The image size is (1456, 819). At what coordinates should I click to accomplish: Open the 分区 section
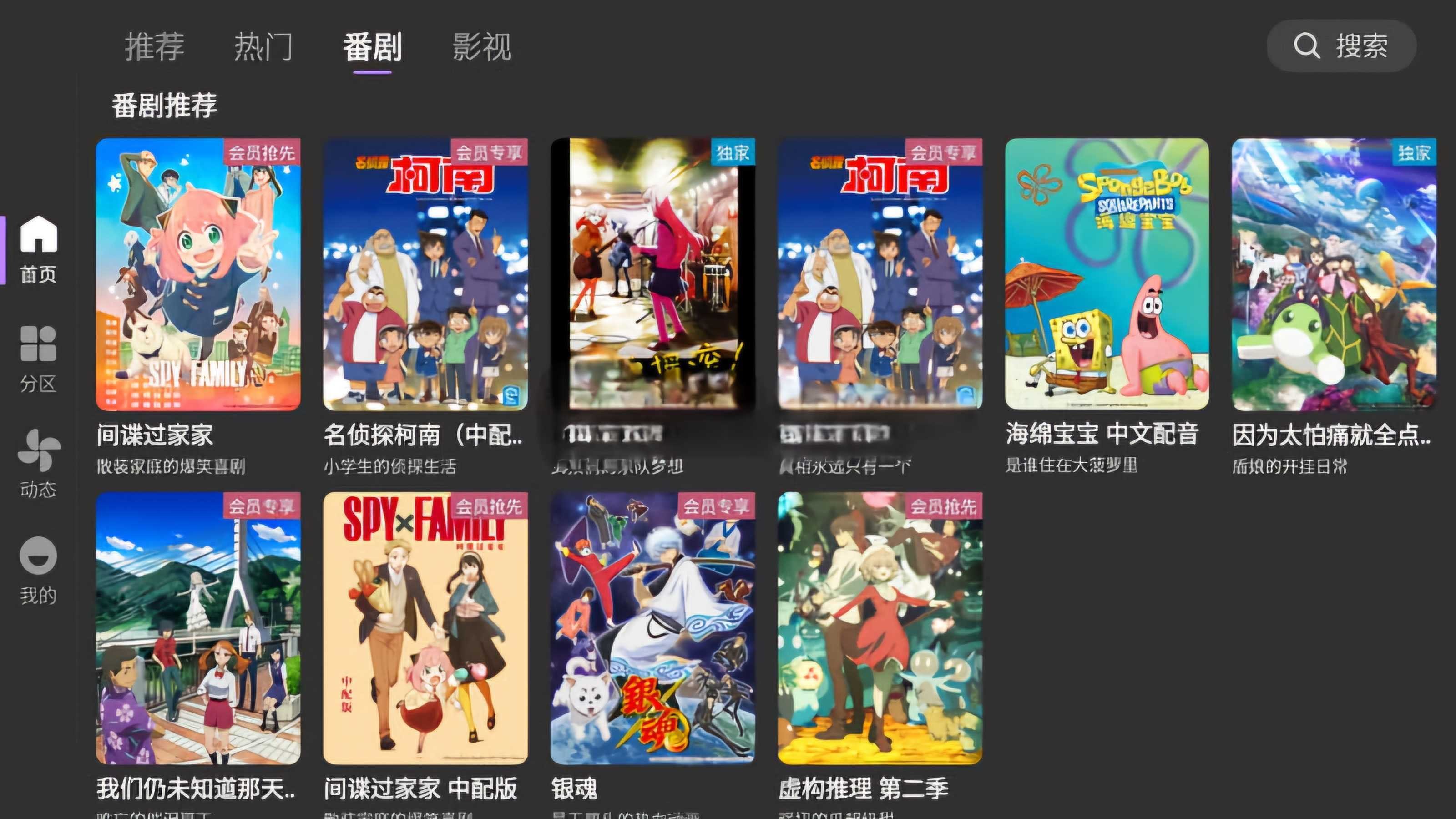[38, 359]
